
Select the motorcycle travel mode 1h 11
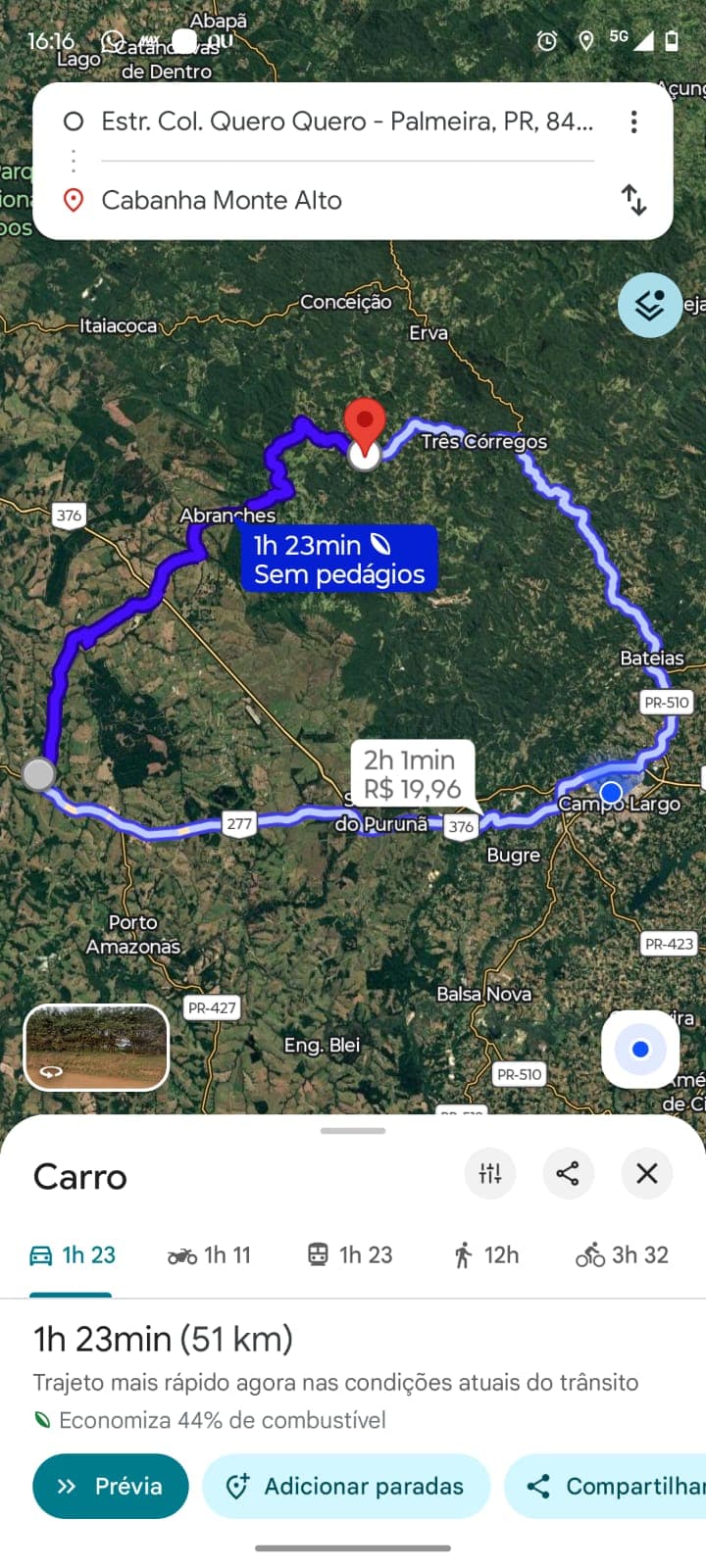pyautogui.click(x=208, y=1254)
